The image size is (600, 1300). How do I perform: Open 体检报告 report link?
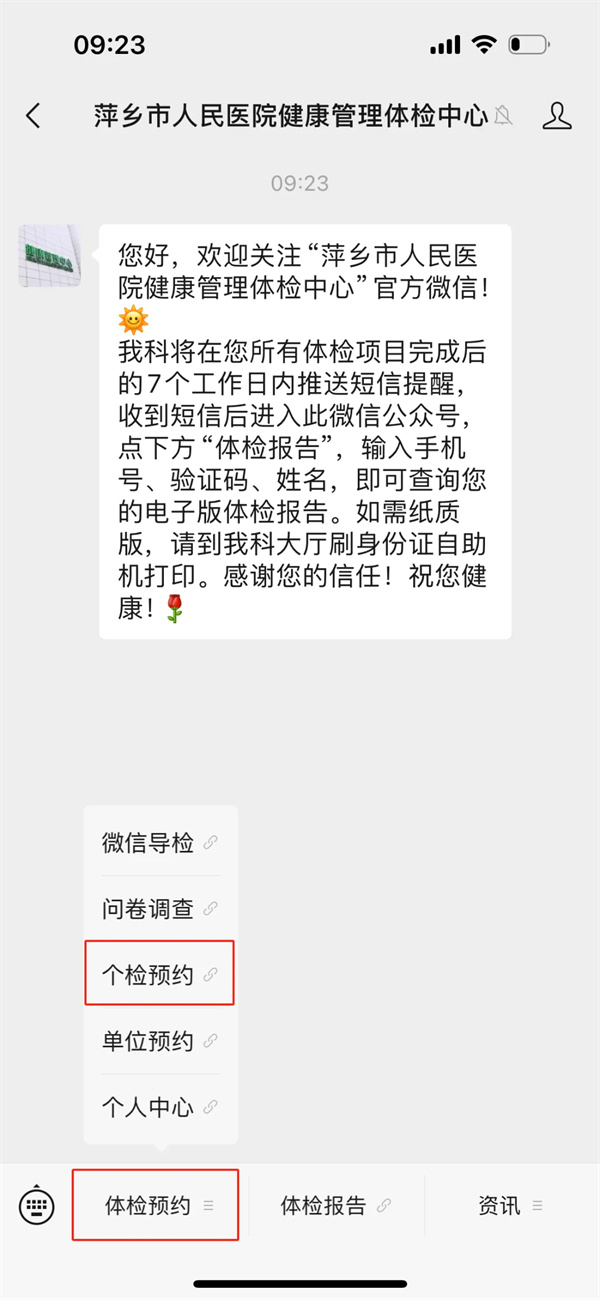pos(335,1205)
